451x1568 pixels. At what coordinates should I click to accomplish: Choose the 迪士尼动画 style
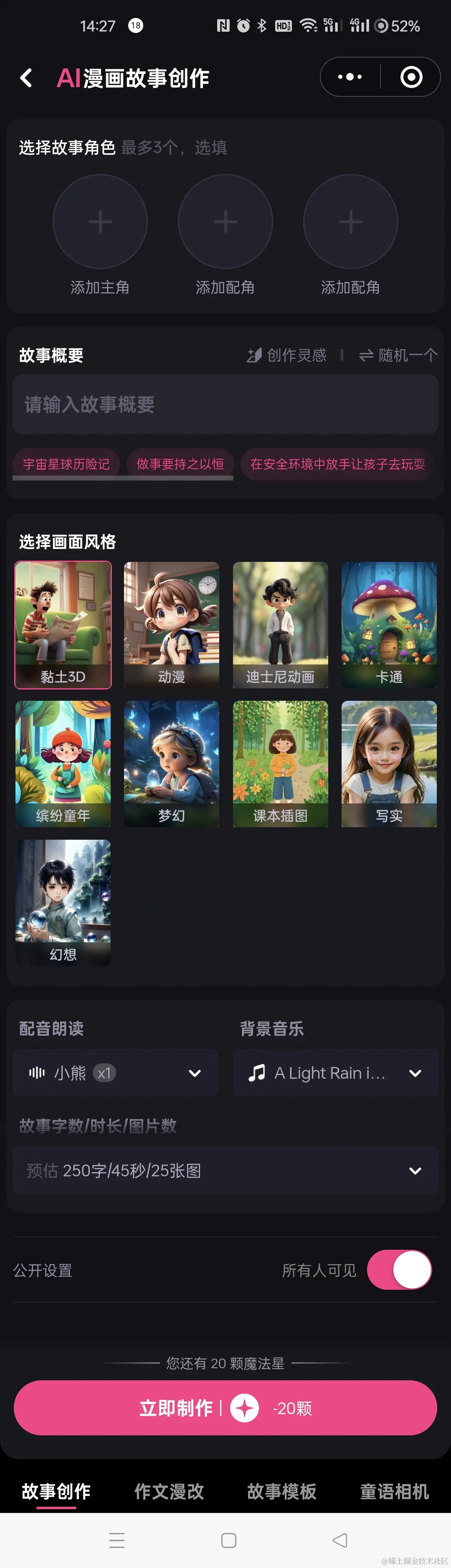click(280, 624)
